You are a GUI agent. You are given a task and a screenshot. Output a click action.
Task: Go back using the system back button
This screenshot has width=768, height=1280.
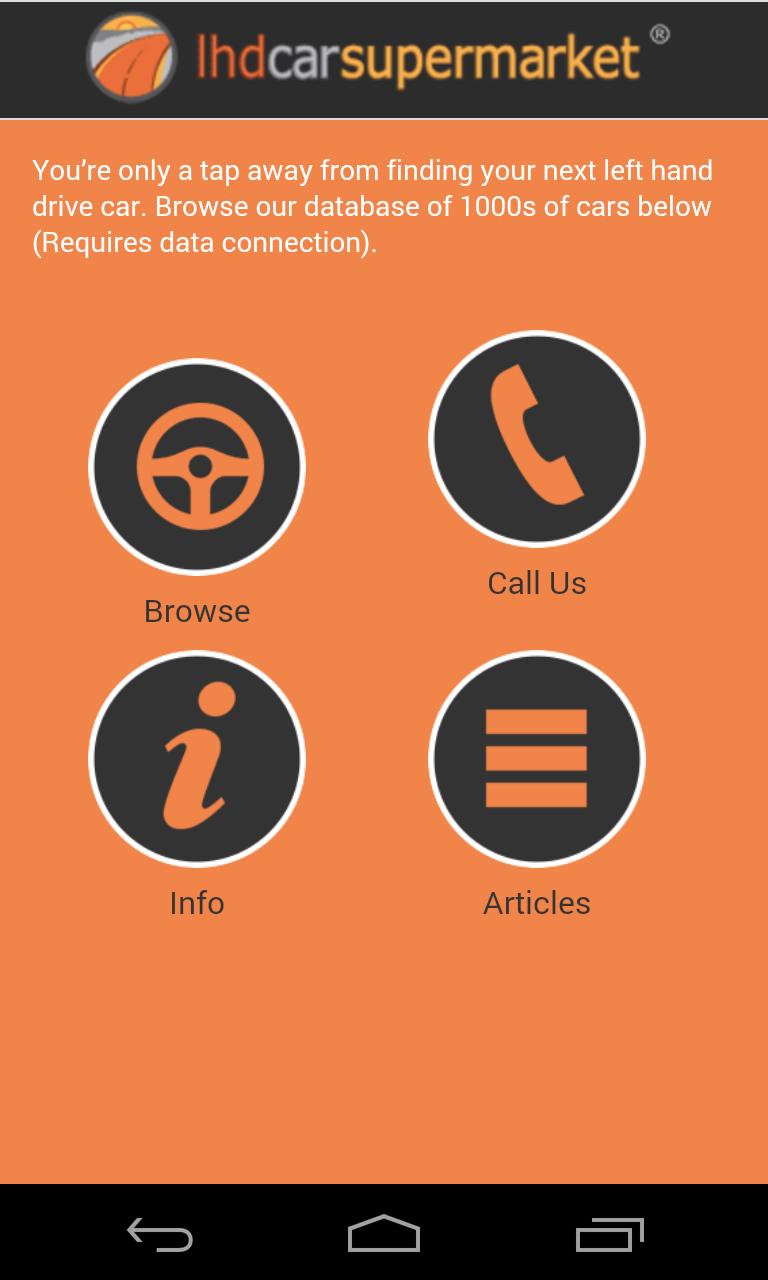tap(160, 1234)
